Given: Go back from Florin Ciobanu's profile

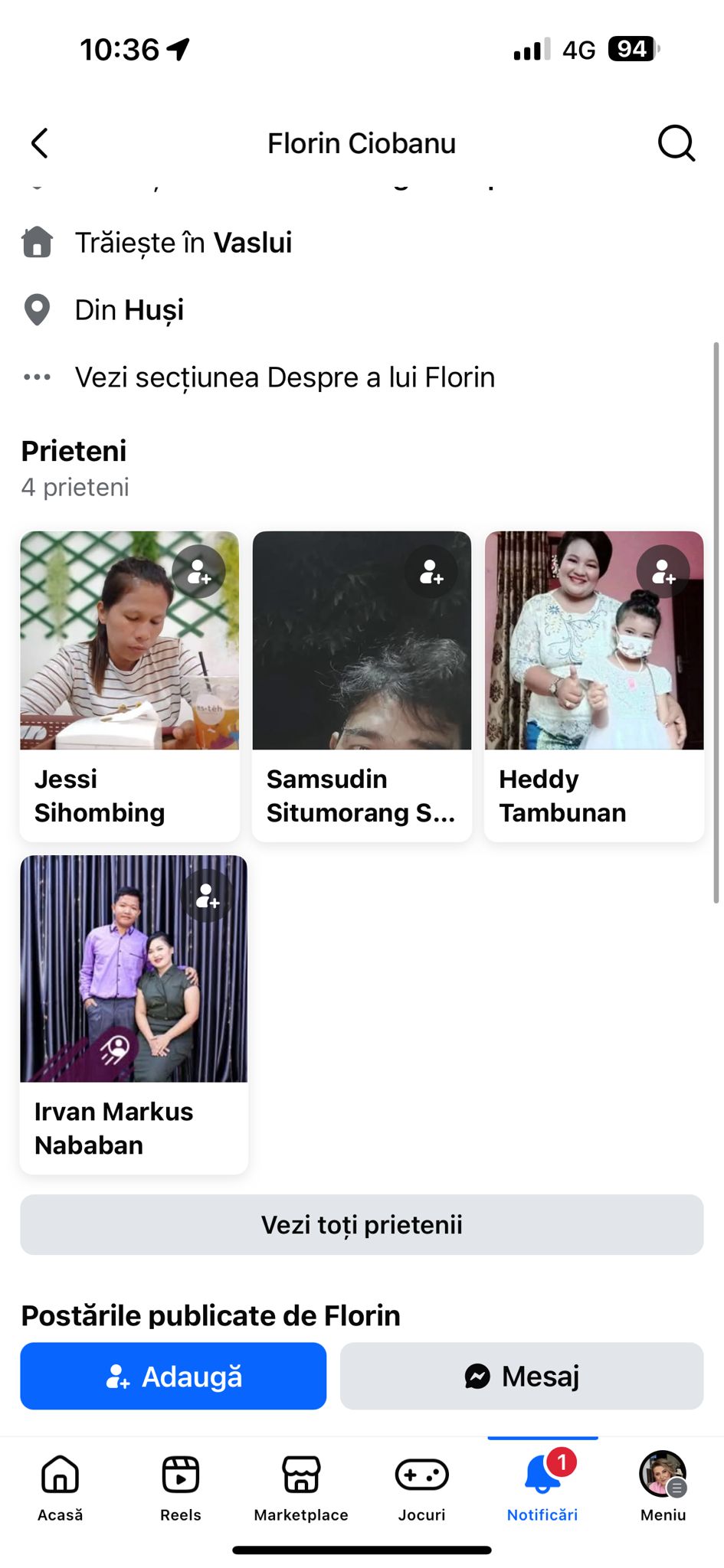Looking at the screenshot, I should point(40,143).
